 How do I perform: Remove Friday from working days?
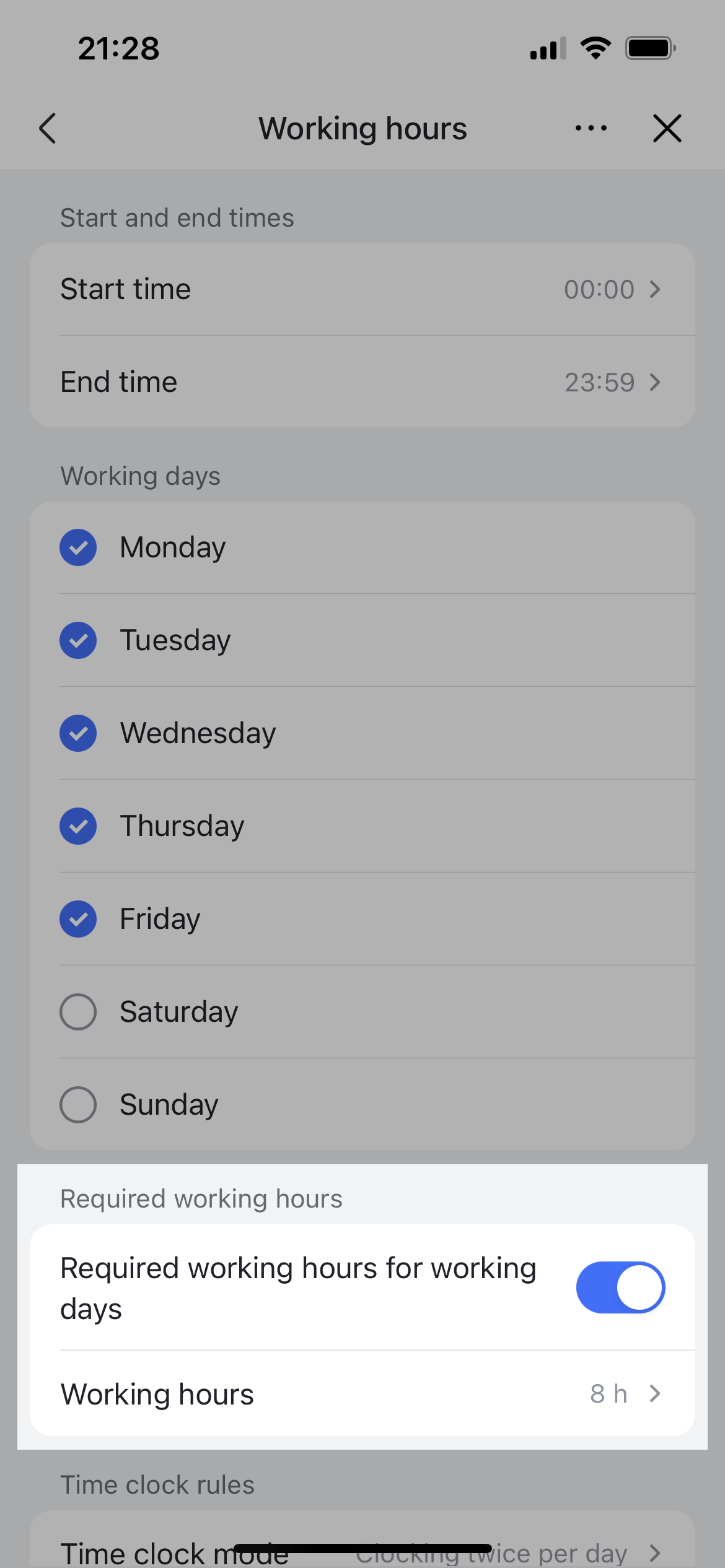pos(78,919)
